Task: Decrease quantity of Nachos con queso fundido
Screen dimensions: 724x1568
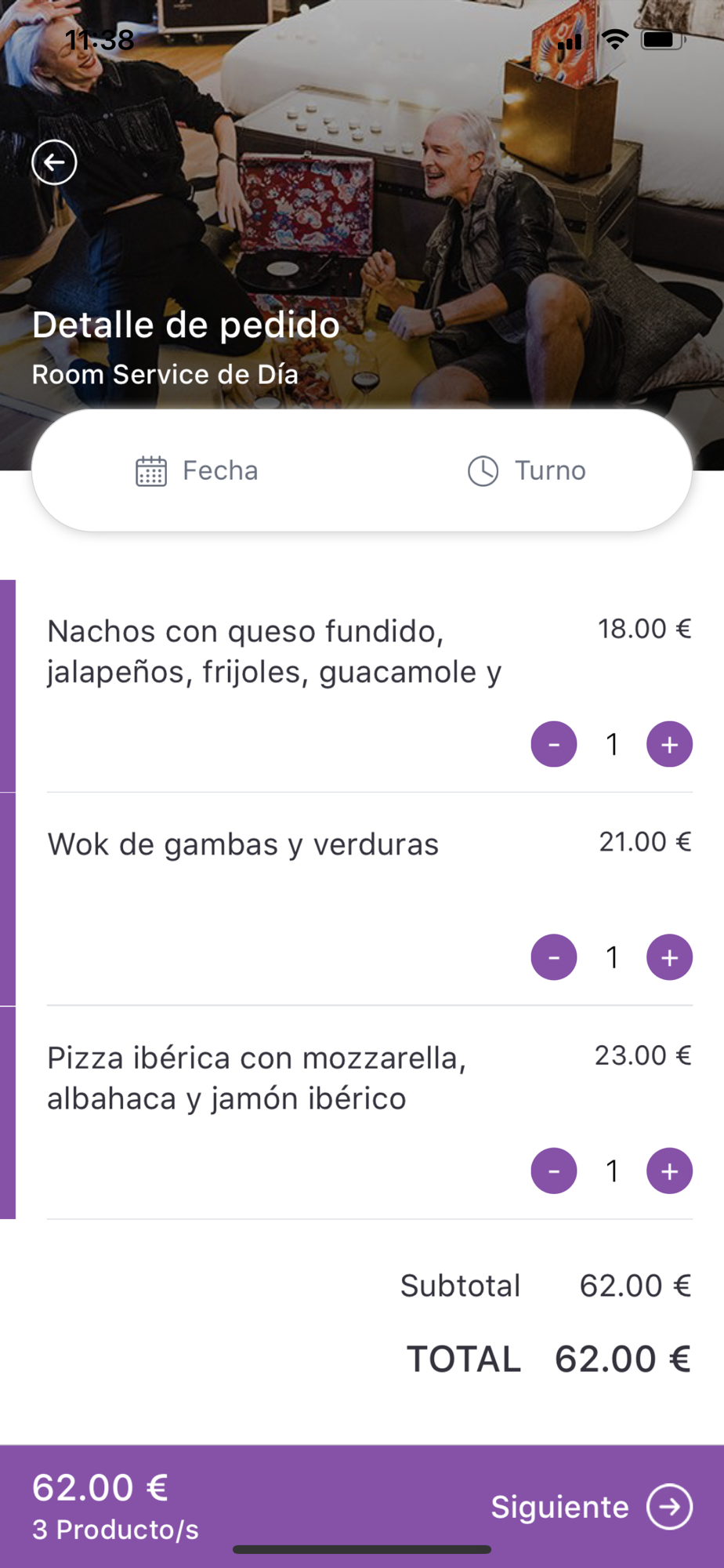Action: point(554,744)
